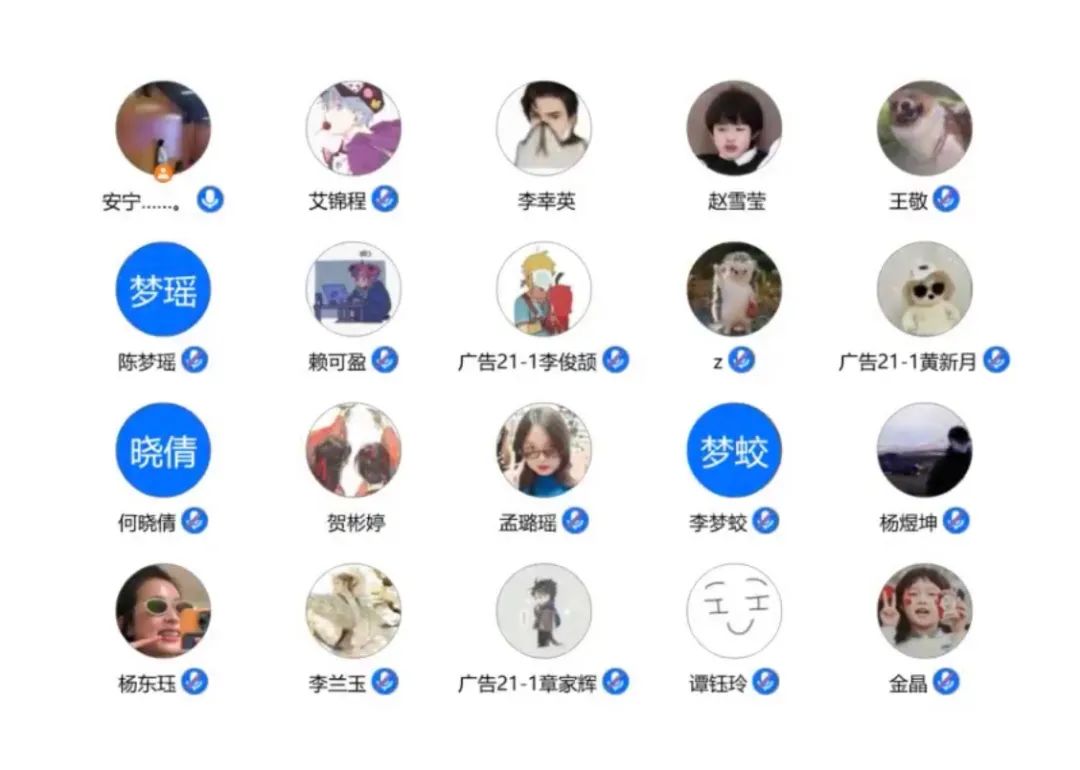Select 王敬's participant tile
This screenshot has width=1080, height=770.
click(924, 129)
